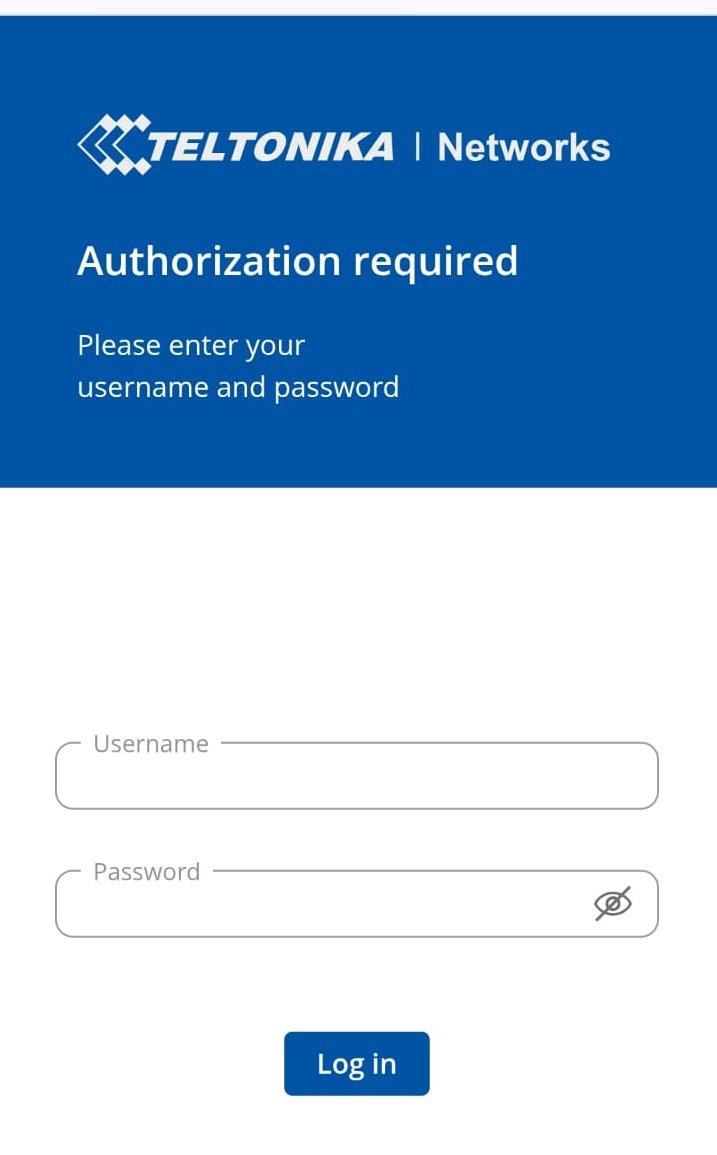The width and height of the screenshot is (717, 1155).
Task: Tap the Log in button
Action: click(356, 1064)
